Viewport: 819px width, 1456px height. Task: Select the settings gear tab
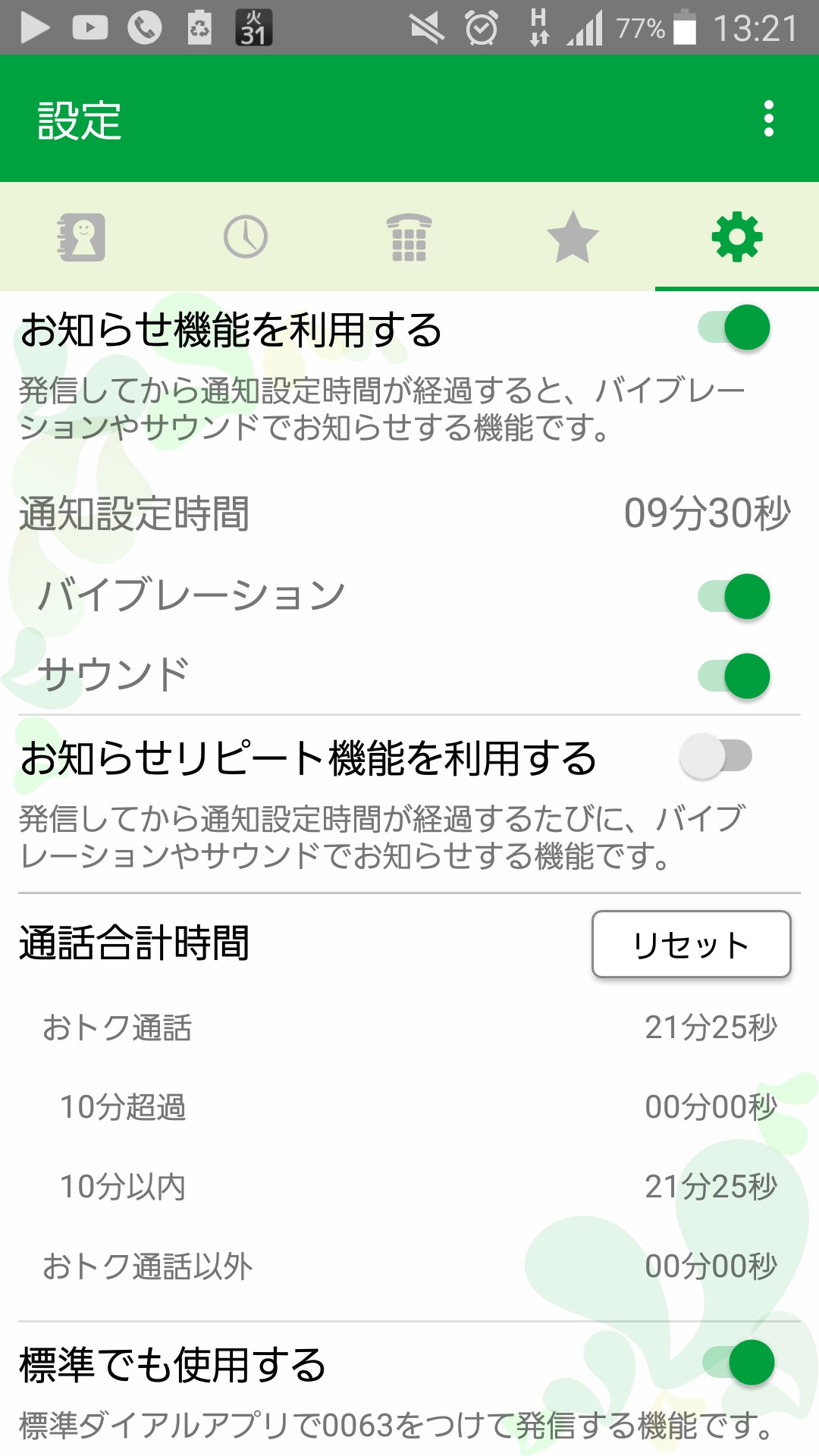coord(736,237)
